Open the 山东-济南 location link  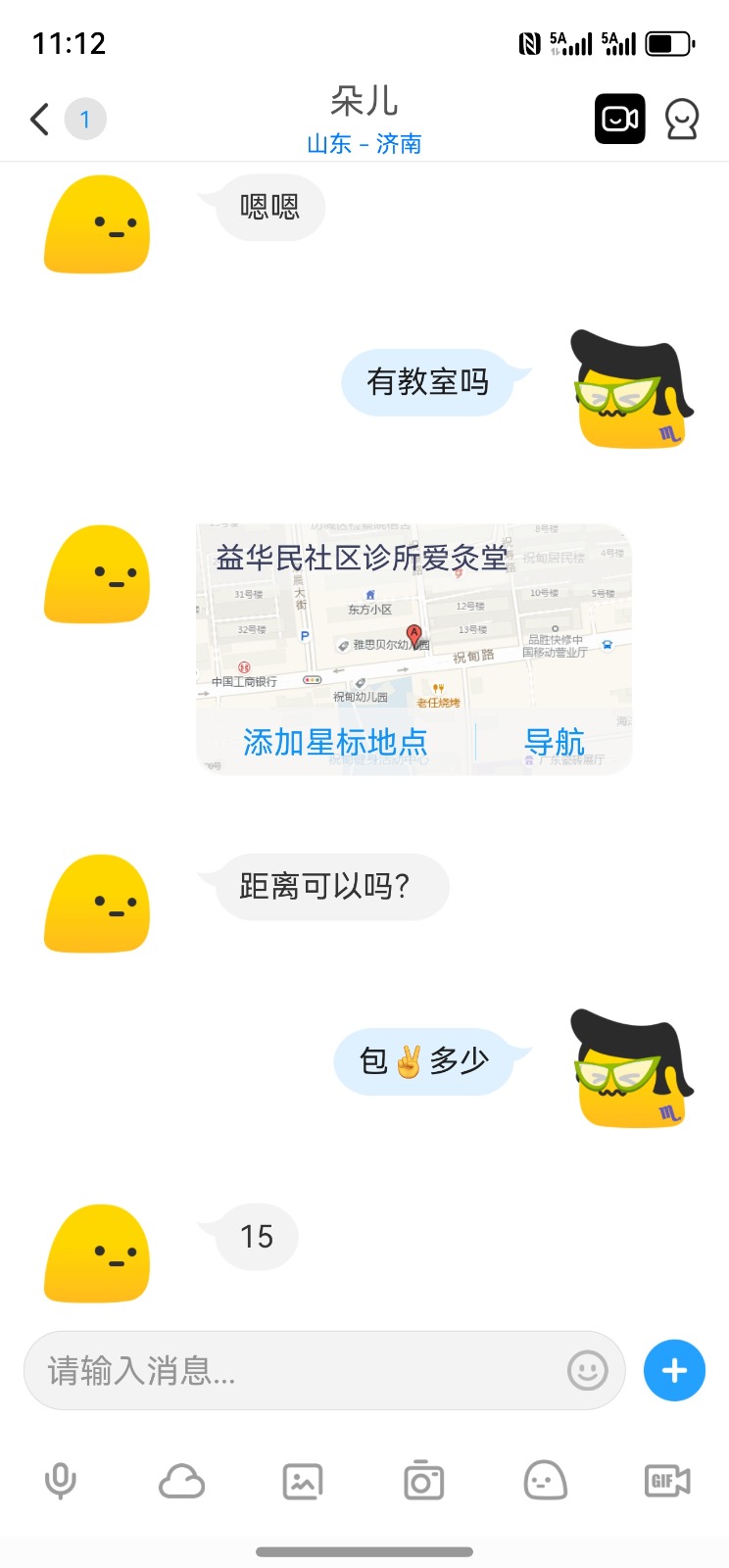[x=364, y=143]
